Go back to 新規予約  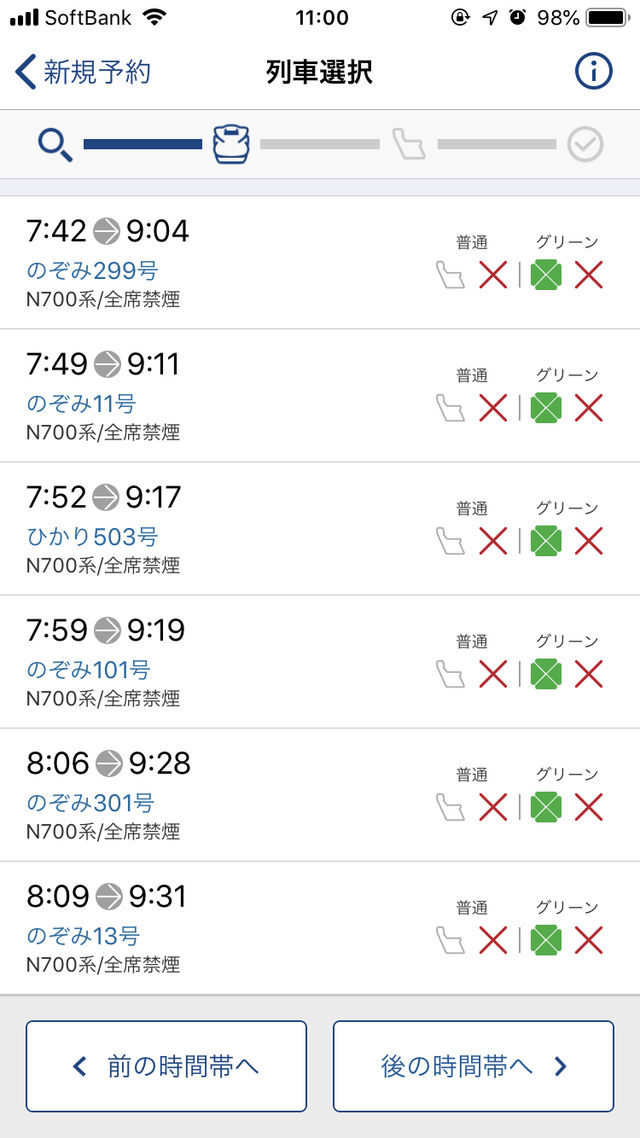tap(83, 73)
